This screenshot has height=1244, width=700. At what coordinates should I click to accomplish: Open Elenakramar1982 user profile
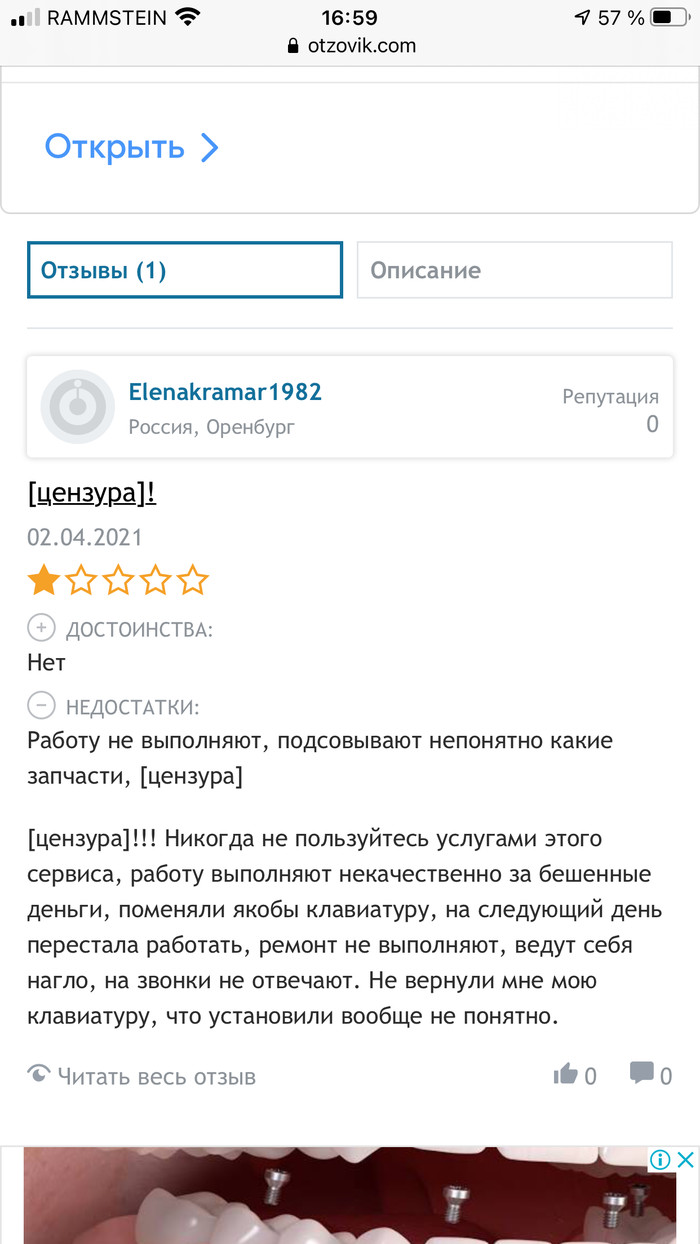(x=225, y=391)
